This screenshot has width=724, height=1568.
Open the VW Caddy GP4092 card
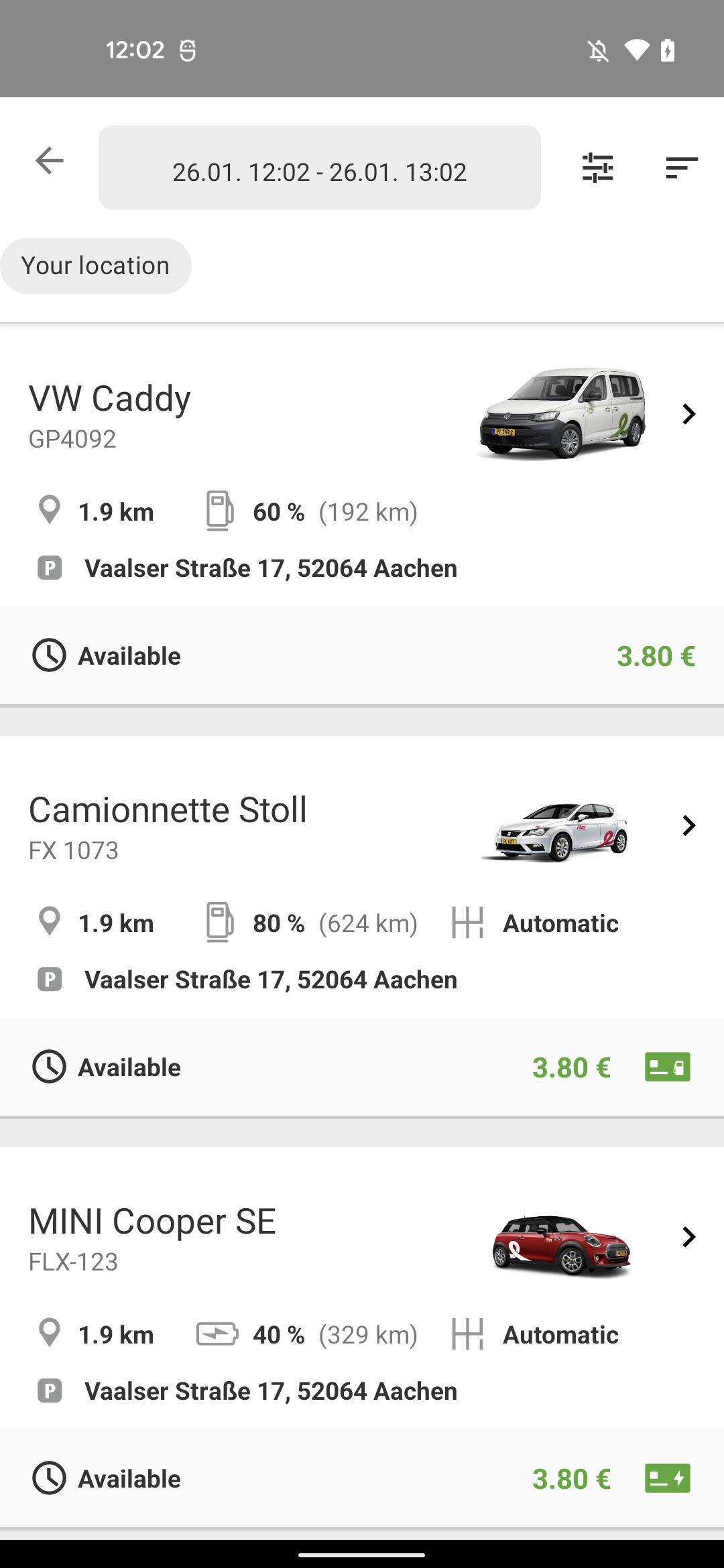[362, 515]
